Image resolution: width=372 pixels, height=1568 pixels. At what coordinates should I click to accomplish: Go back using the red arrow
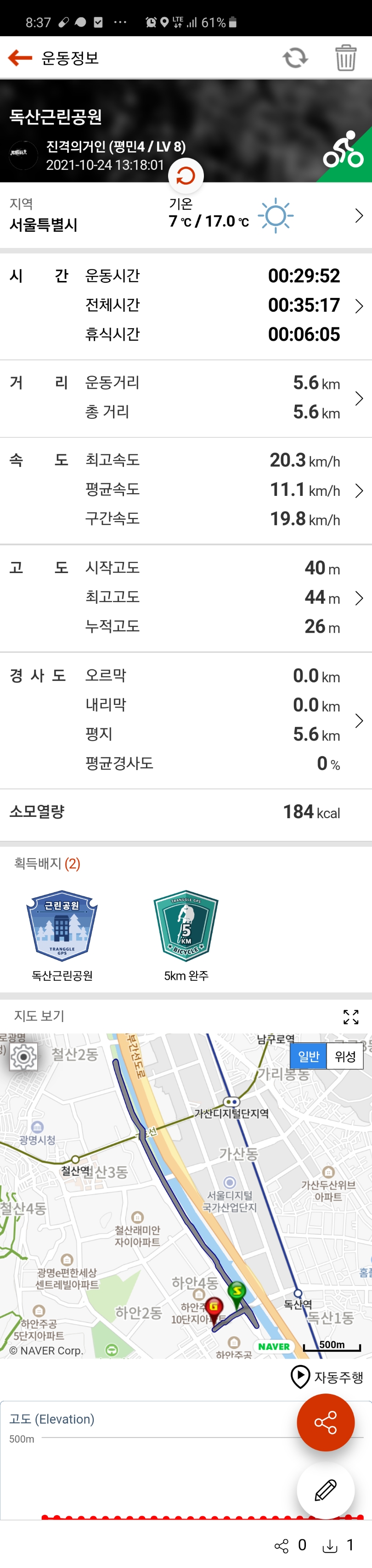pos(19,58)
